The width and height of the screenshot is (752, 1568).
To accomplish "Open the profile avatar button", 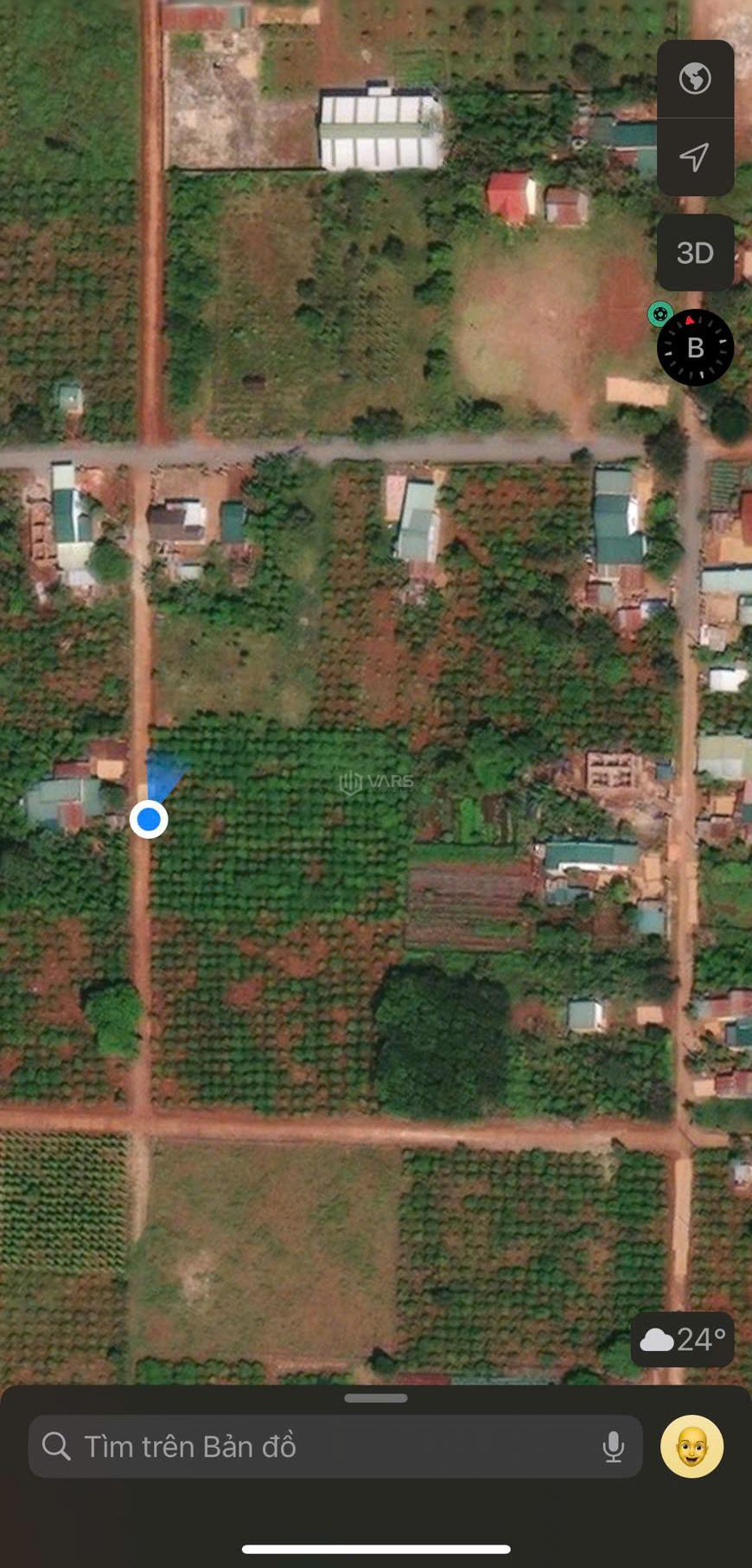I will [x=691, y=1446].
